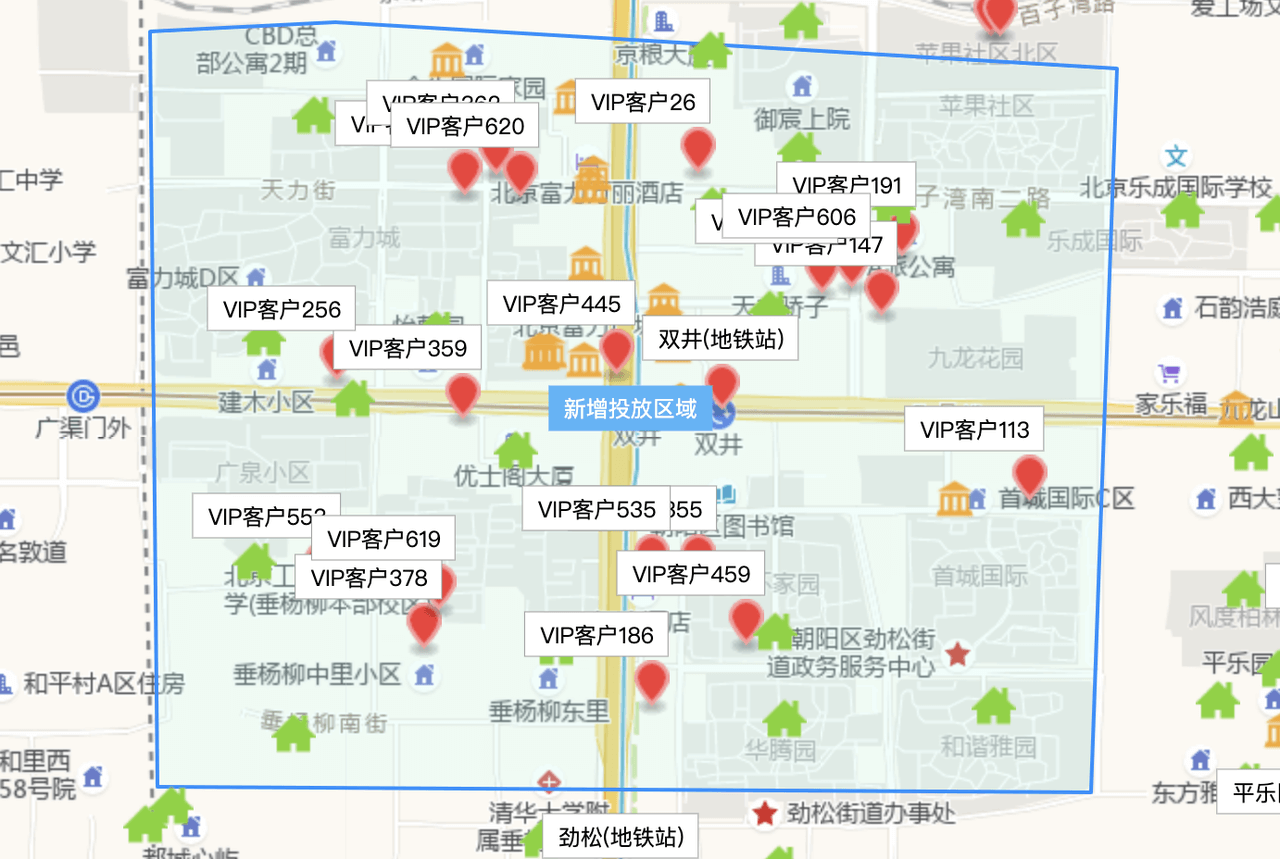Select the VIP客户552 label
Viewport: 1280px width, 859px height.
266,517
